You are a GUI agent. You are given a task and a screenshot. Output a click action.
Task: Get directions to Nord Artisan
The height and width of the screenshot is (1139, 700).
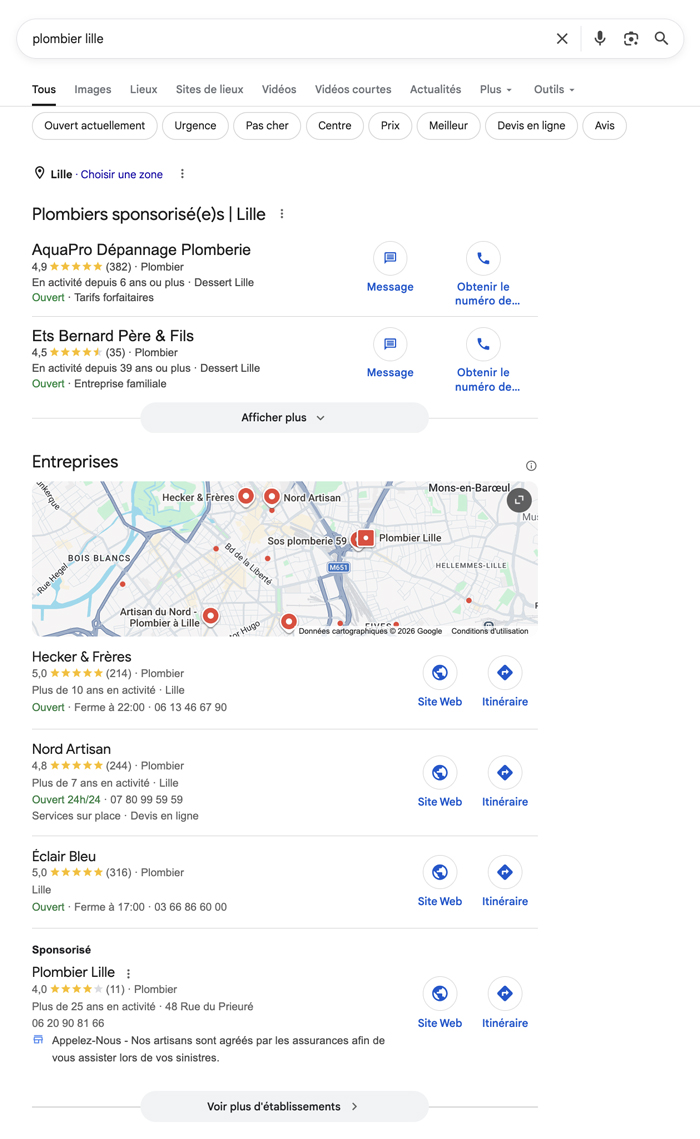(505, 783)
